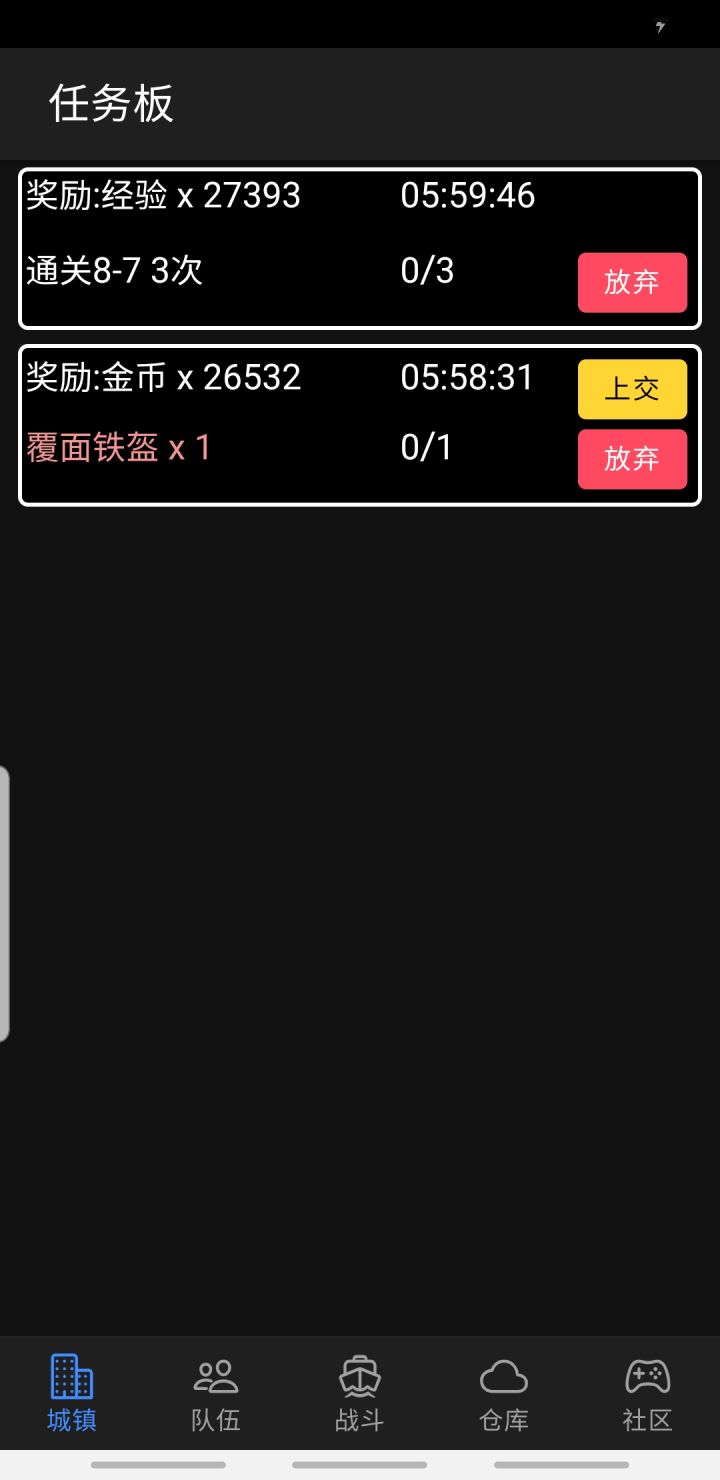The height and width of the screenshot is (1480, 720).
Task: Open the 战斗 battle ship icon
Action: 359,1392
